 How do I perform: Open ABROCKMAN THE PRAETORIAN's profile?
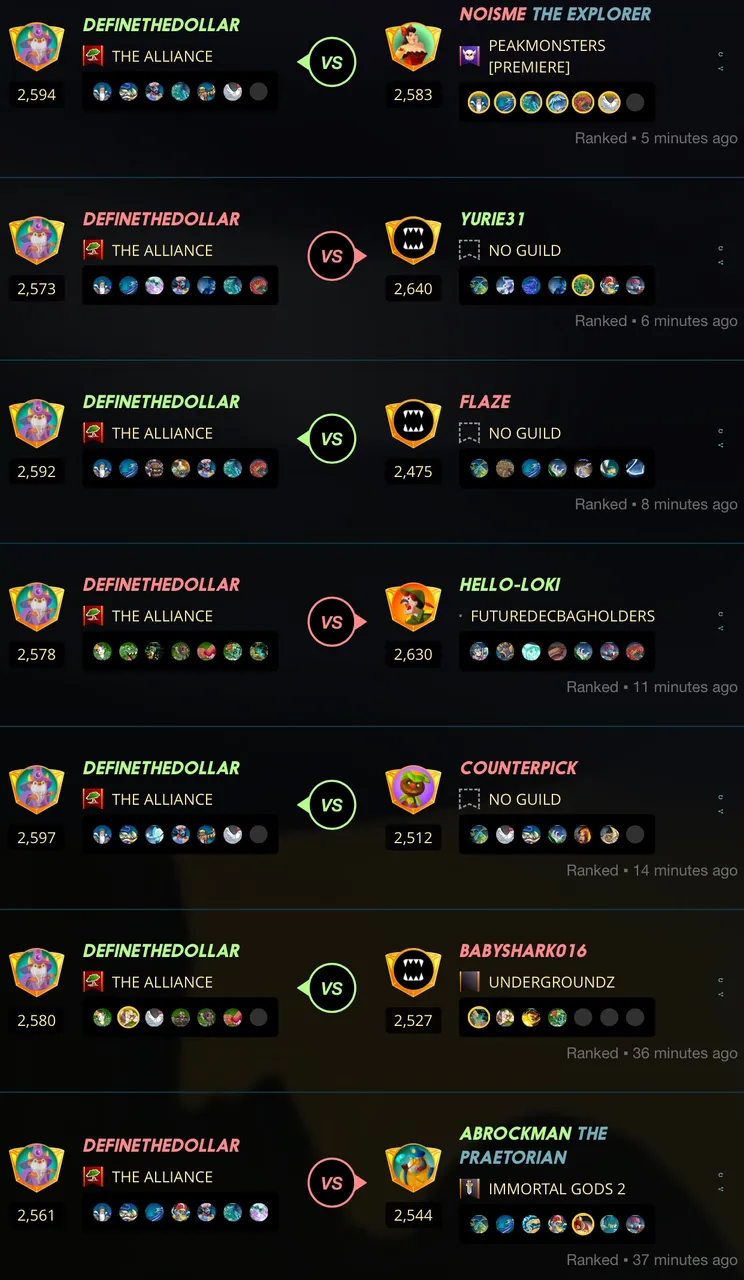click(533, 1145)
